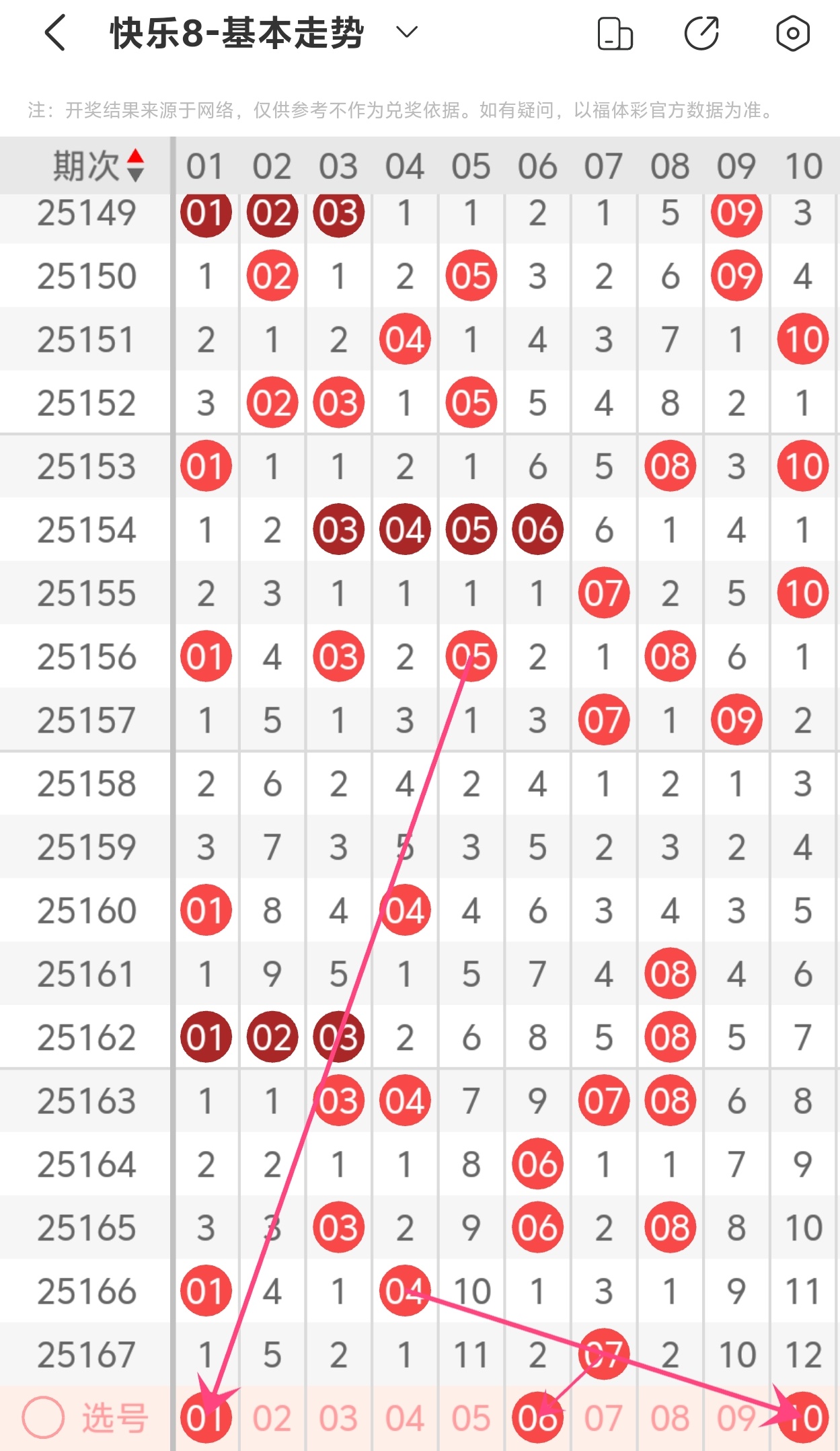840x1451 pixels.
Task: Deselect number 06 in the 选号 row
Action: point(537,1418)
